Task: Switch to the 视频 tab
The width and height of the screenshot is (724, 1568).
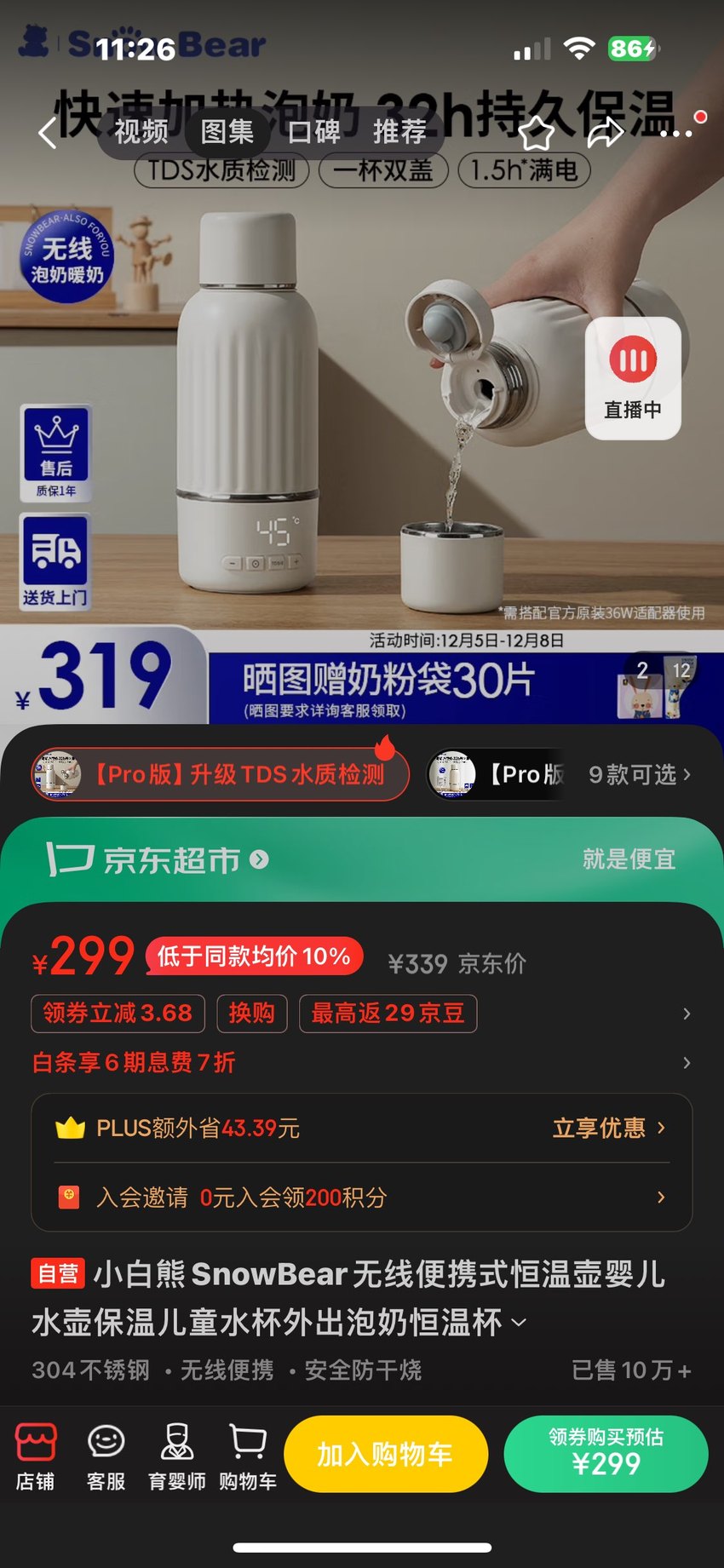Action: pos(141,132)
